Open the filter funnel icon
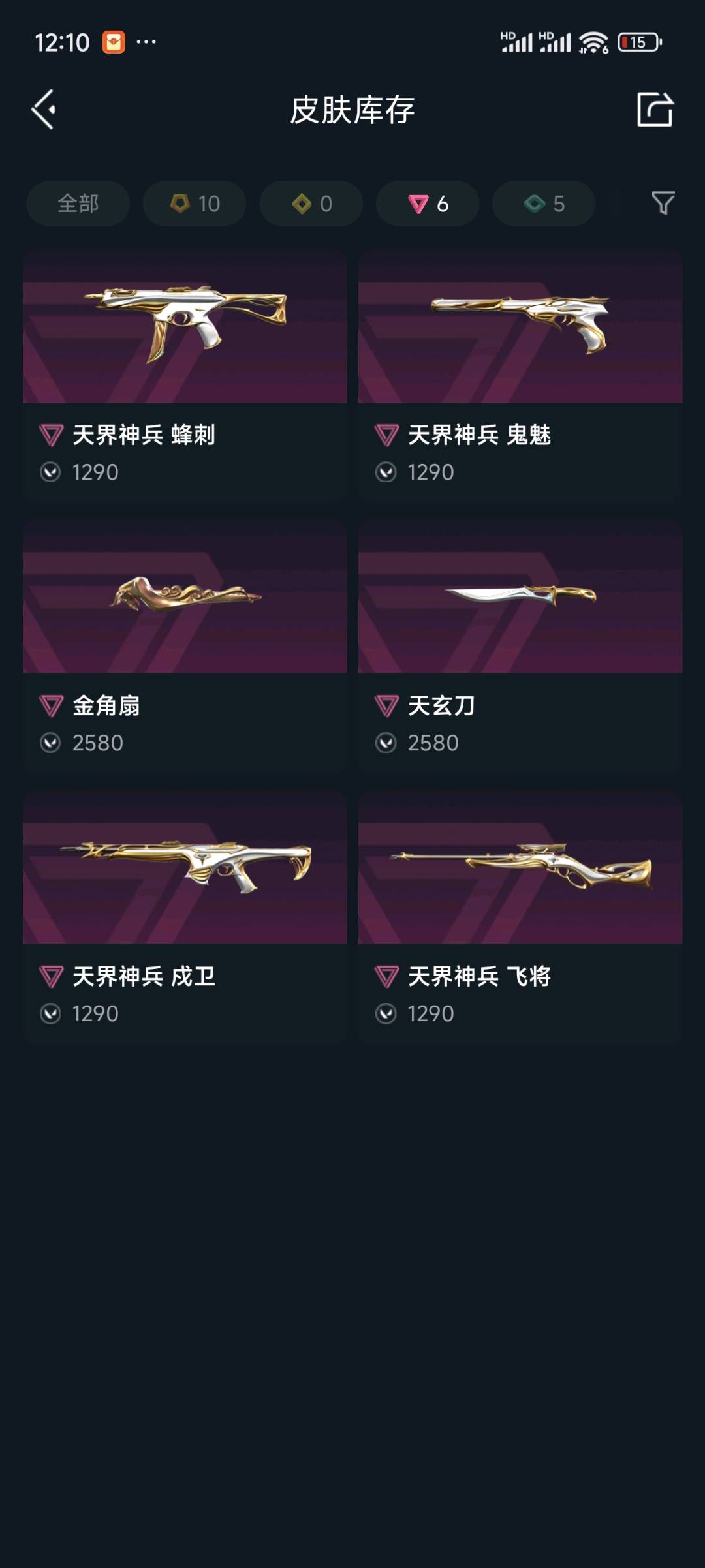The image size is (705, 1568). point(663,203)
